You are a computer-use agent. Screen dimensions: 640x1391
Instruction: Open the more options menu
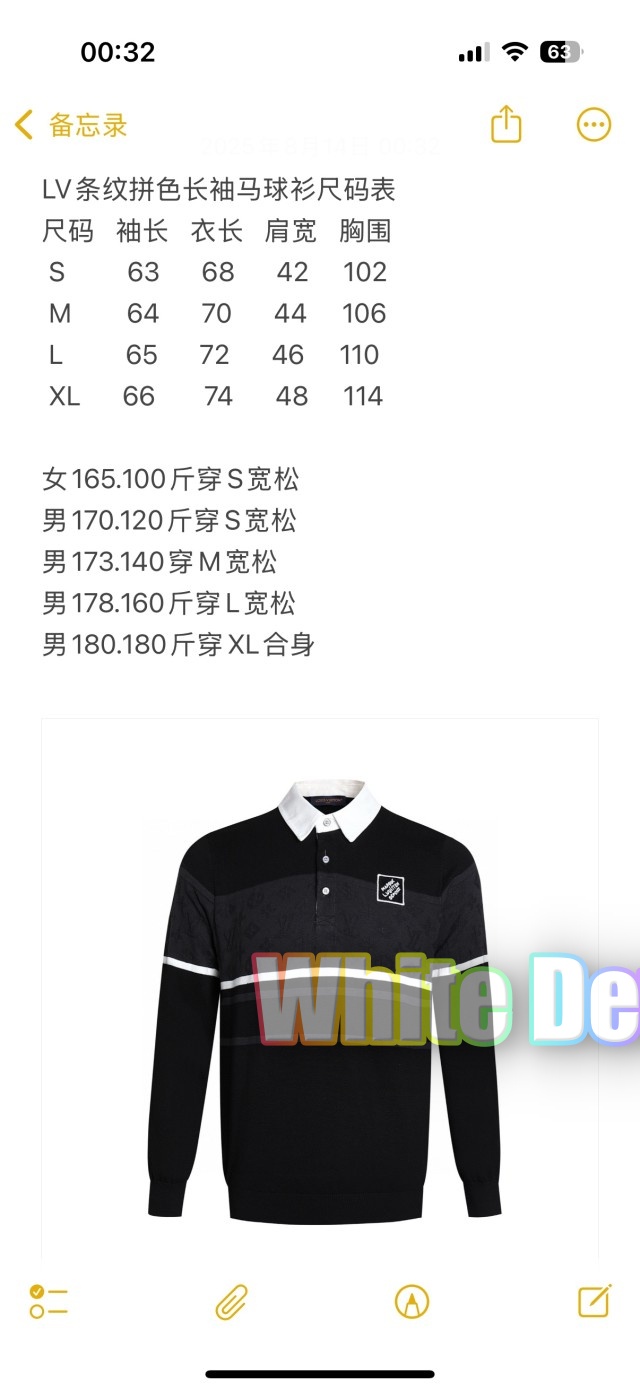(x=594, y=125)
